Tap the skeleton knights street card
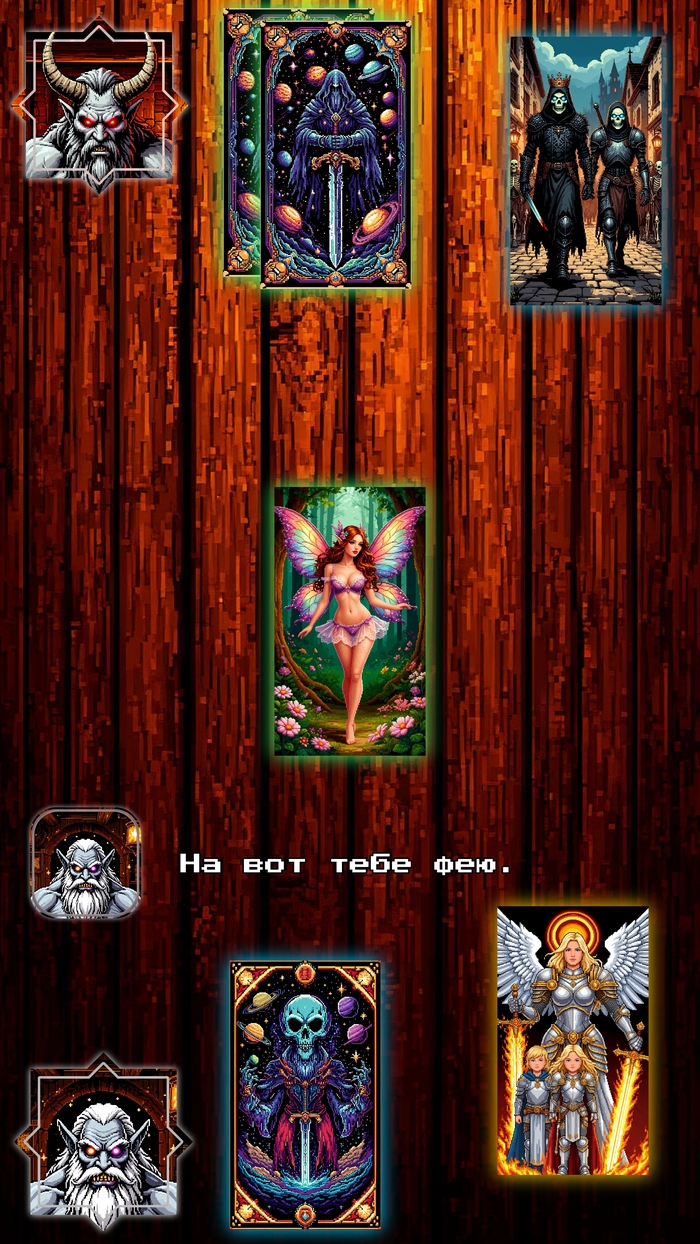 tap(586, 170)
